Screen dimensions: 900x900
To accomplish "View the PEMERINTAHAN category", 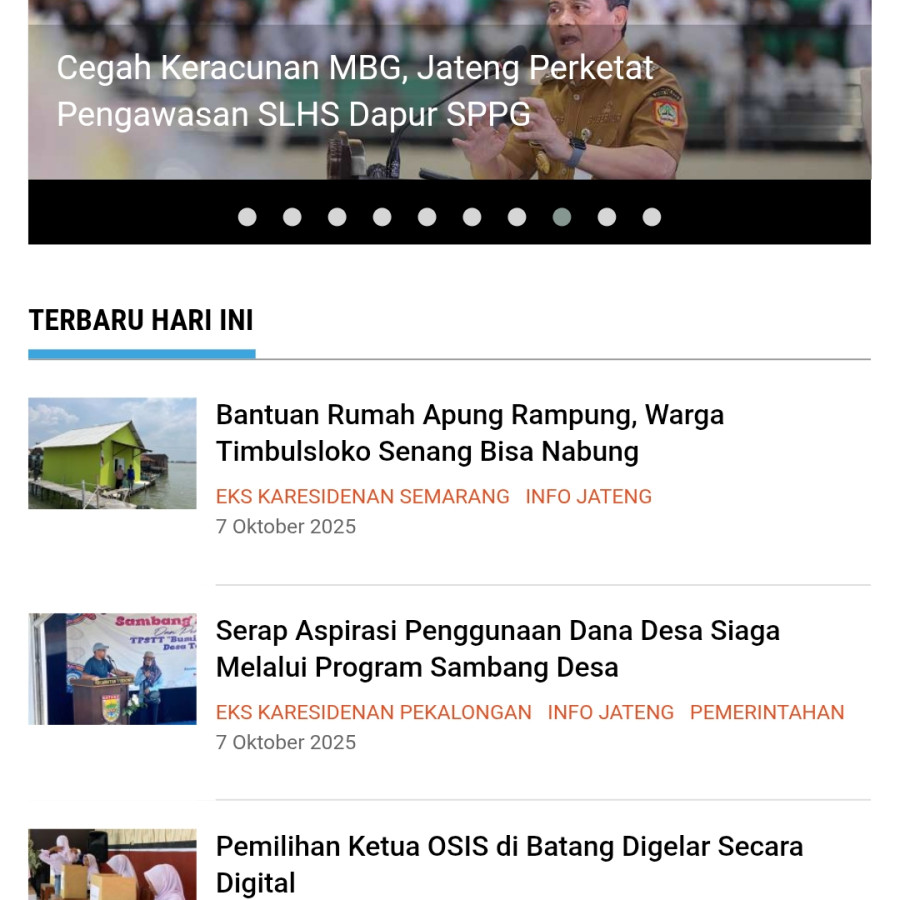I will pyautogui.click(x=767, y=712).
